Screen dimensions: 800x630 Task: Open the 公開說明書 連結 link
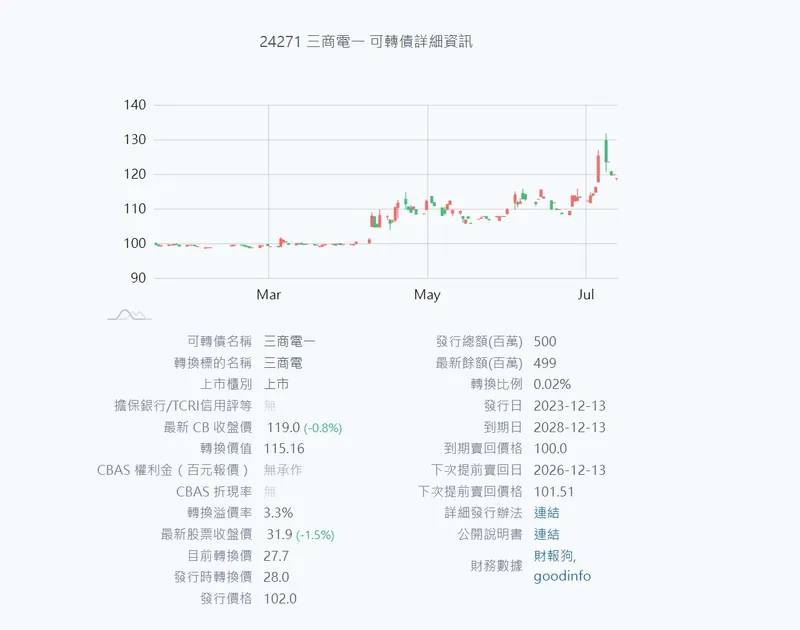546,534
